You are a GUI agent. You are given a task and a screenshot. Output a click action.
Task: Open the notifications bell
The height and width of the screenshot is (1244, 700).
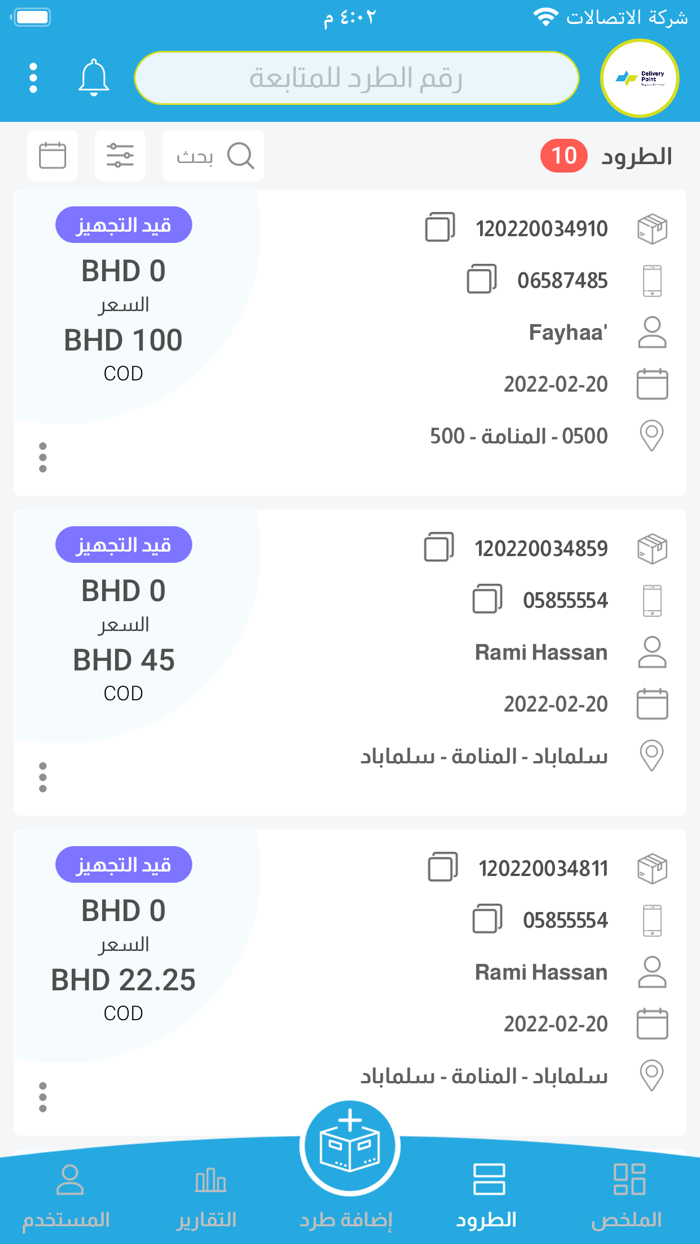[94, 78]
